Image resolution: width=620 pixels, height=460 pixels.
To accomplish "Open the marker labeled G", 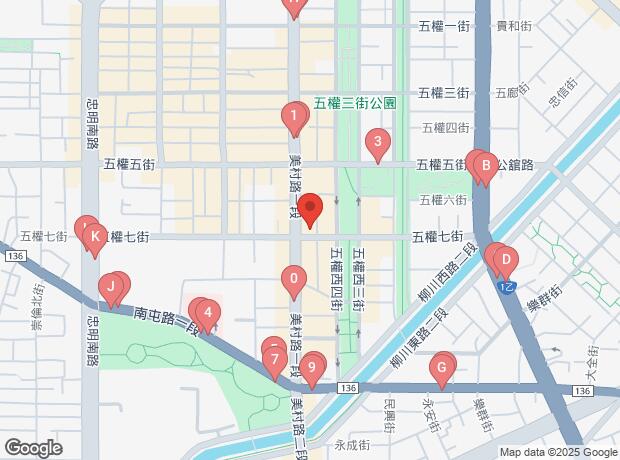I will click(441, 369).
